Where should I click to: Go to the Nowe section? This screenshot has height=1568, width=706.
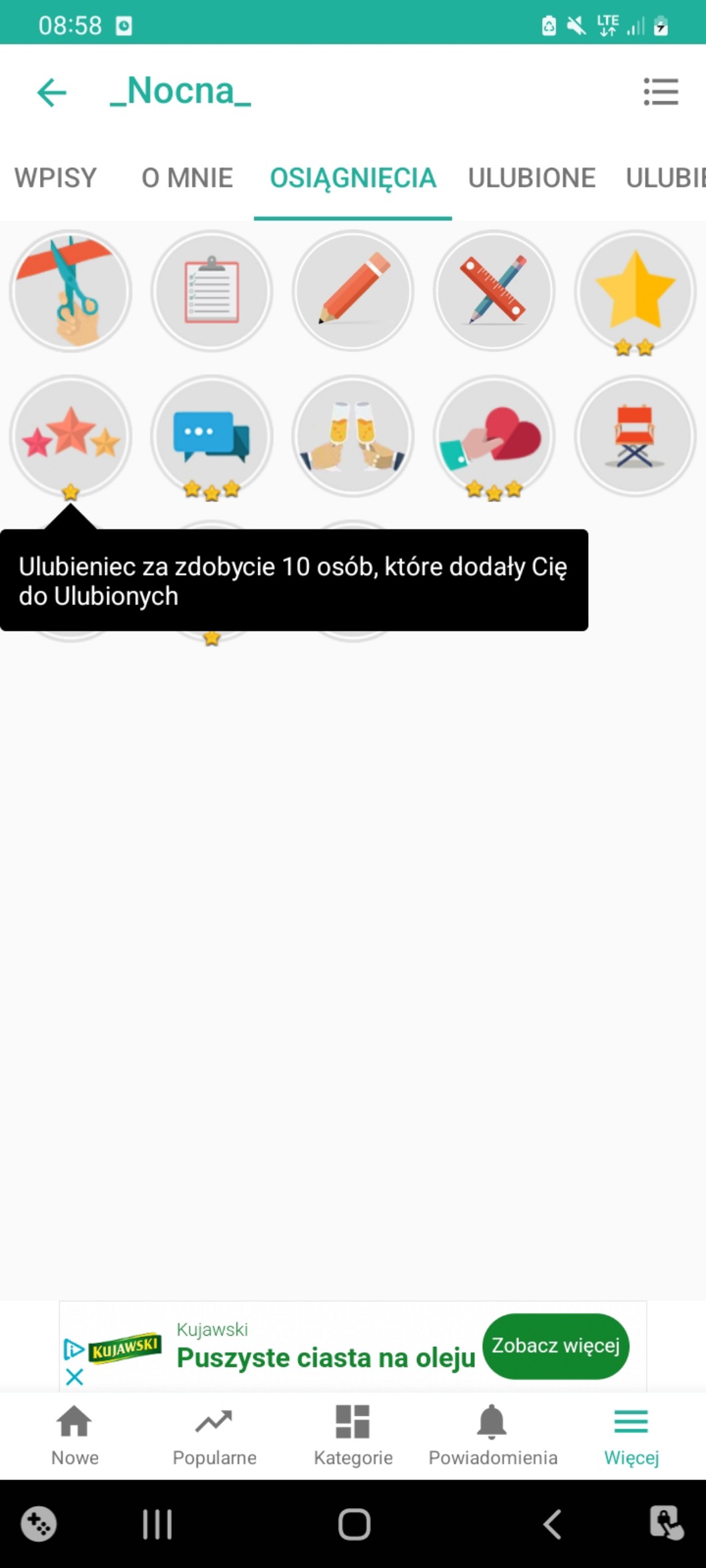point(75,1434)
